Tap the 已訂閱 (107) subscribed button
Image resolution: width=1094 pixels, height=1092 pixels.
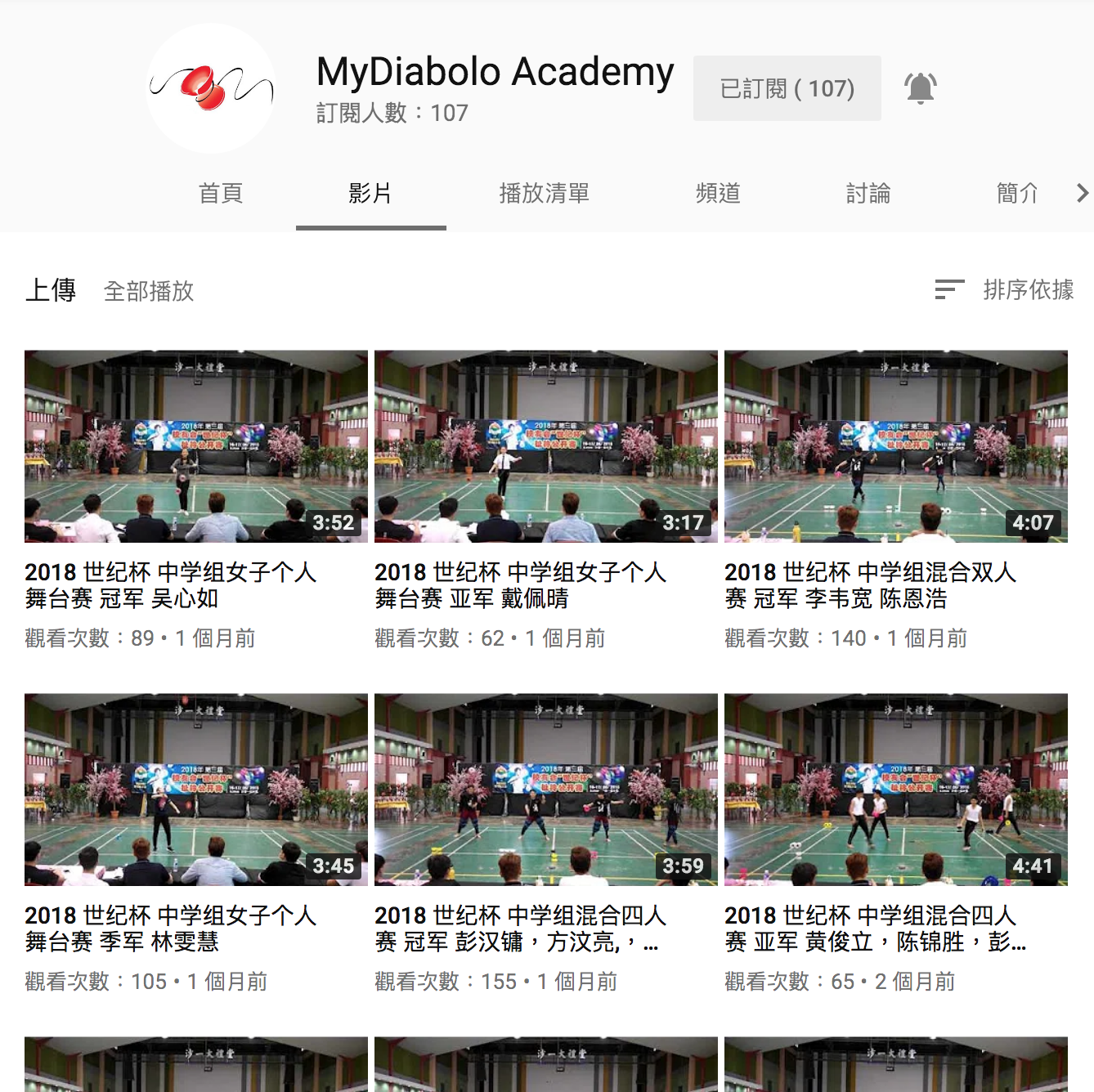click(787, 88)
